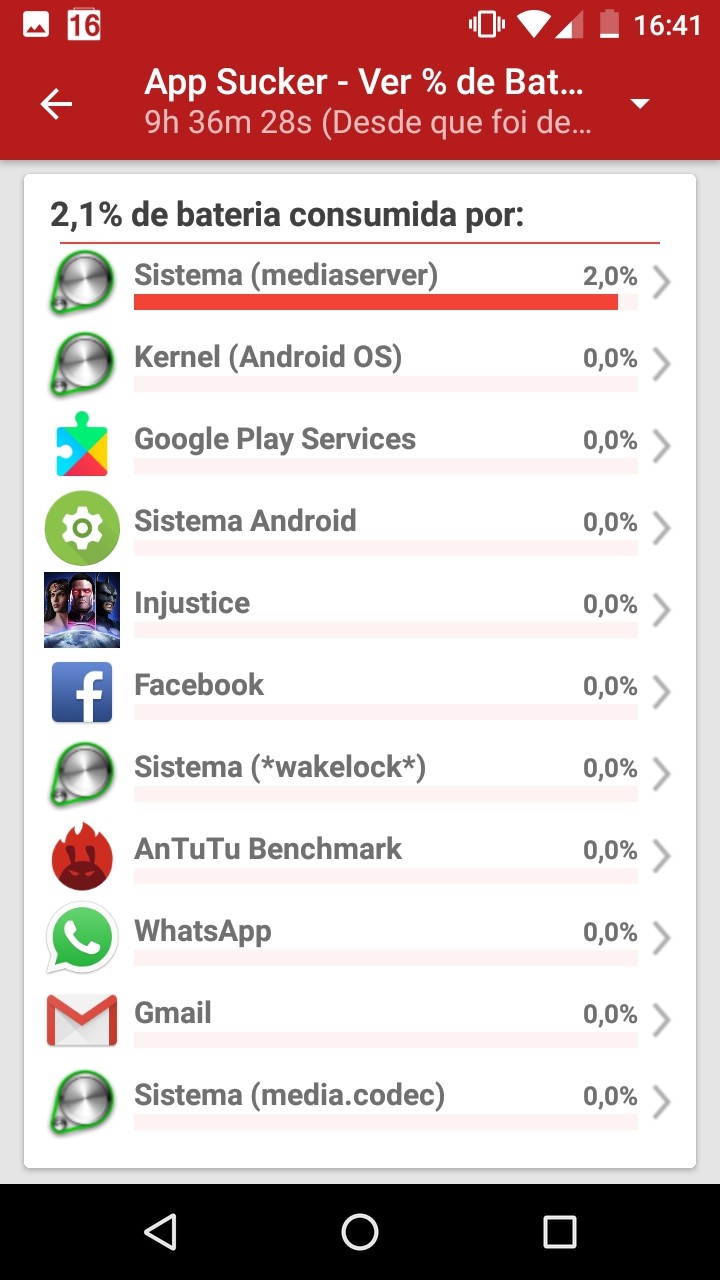Open Sistema (*wakelock*) row

coord(360,776)
